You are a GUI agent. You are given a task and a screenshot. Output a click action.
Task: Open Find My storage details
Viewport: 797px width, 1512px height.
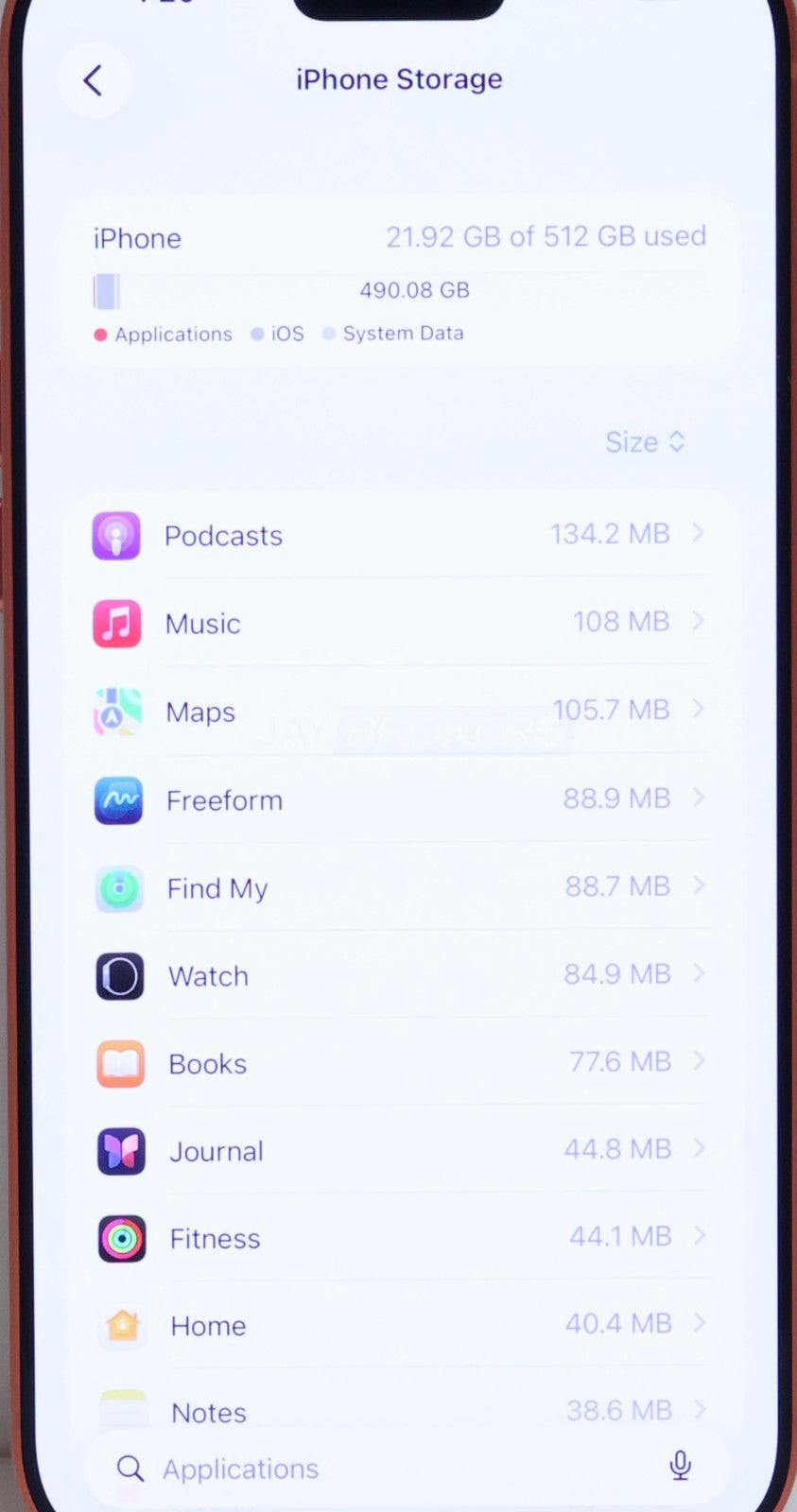point(401,887)
